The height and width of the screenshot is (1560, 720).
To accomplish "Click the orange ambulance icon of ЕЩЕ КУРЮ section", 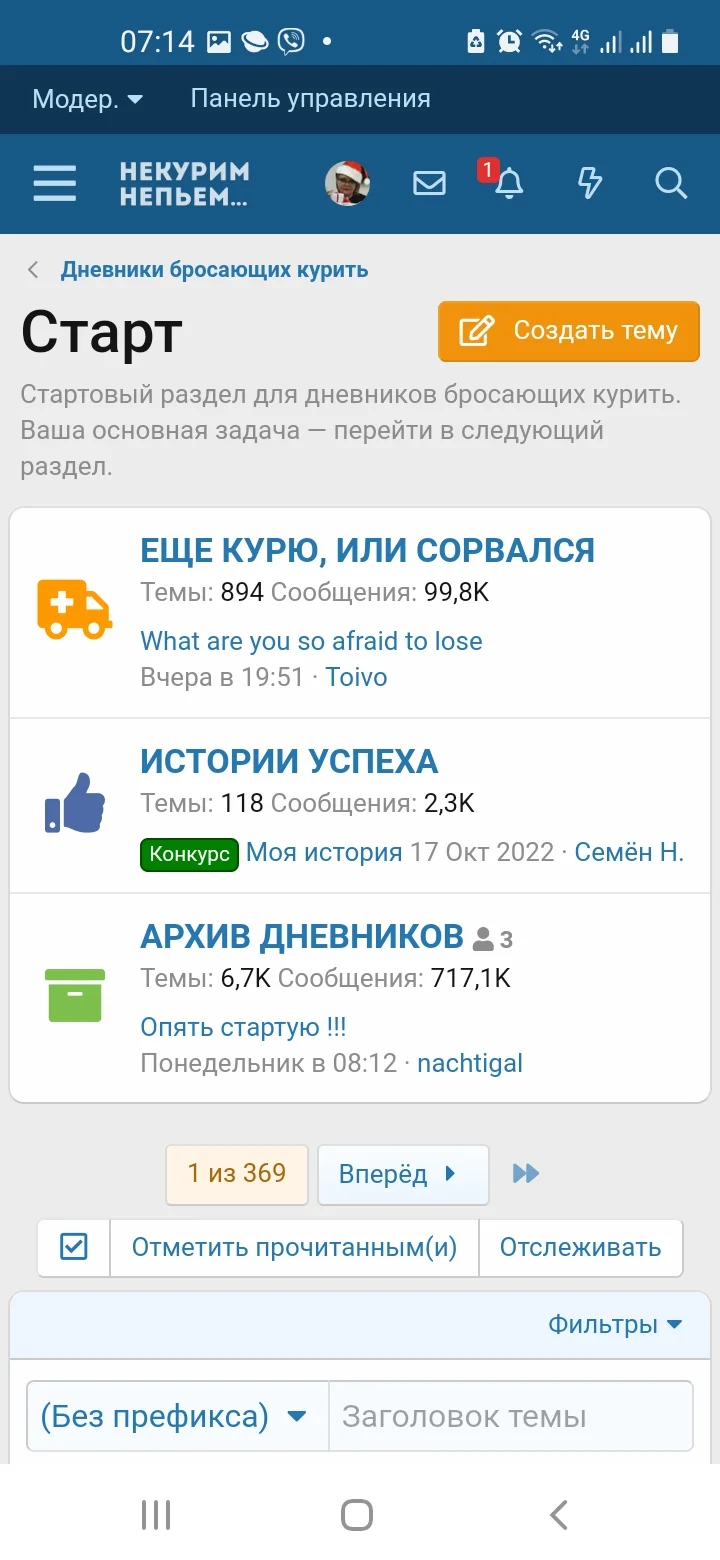I will pos(74,608).
